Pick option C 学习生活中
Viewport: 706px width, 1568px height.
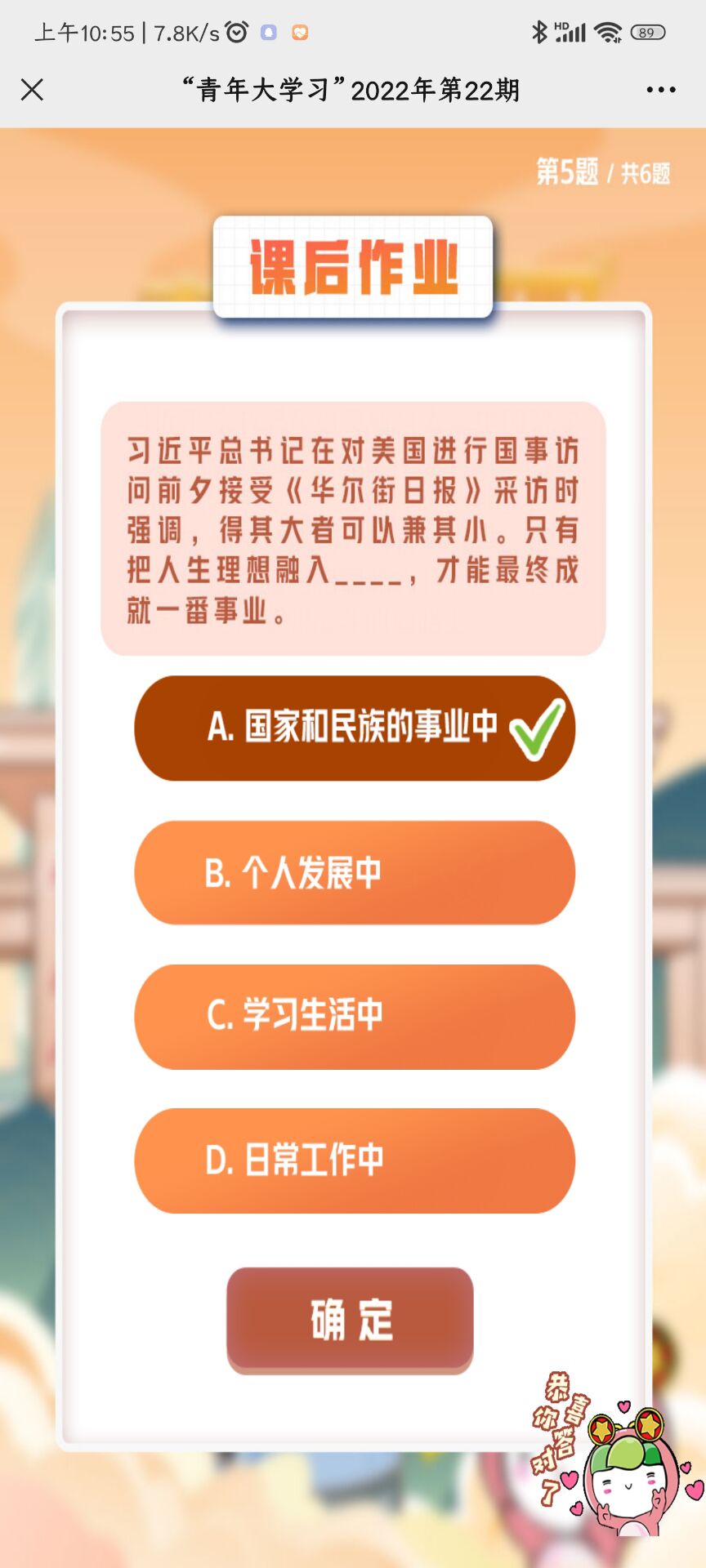click(354, 1016)
